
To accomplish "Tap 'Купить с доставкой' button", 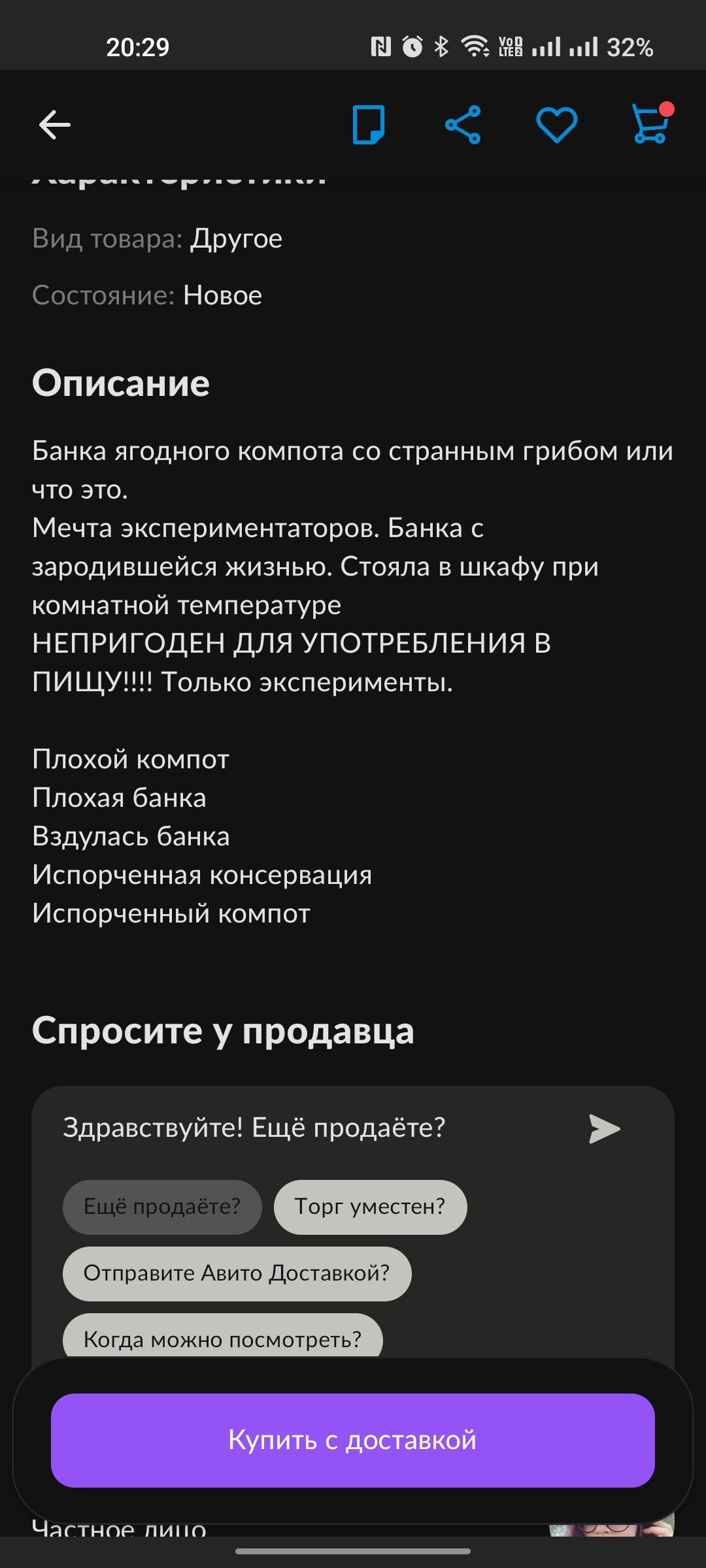I will (353, 1441).
